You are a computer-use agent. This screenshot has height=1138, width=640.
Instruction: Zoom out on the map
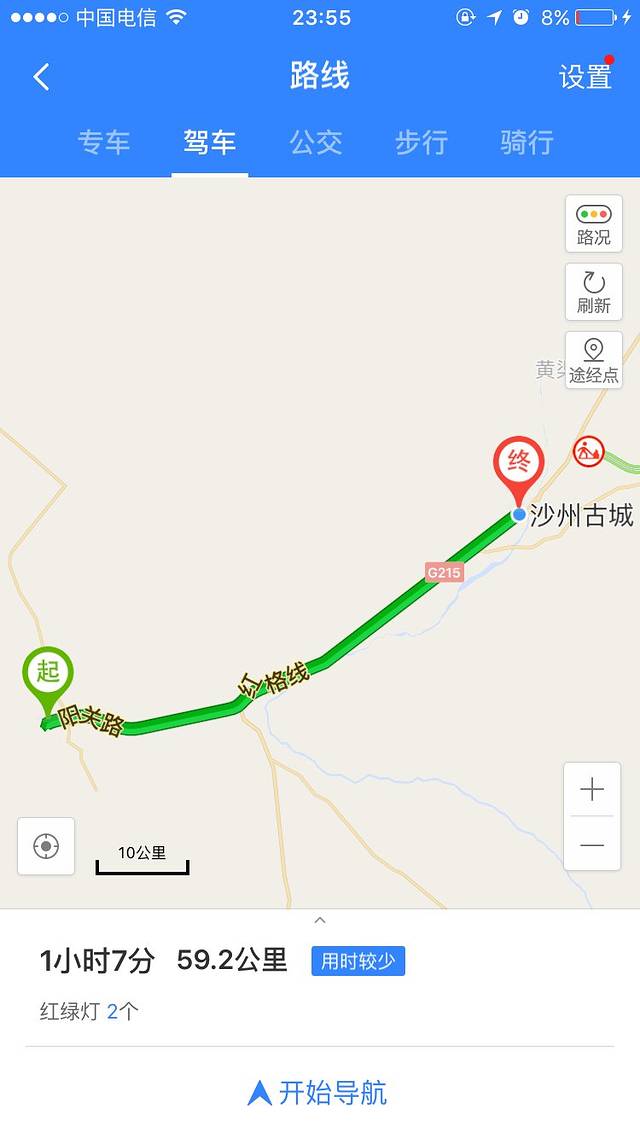click(x=592, y=845)
